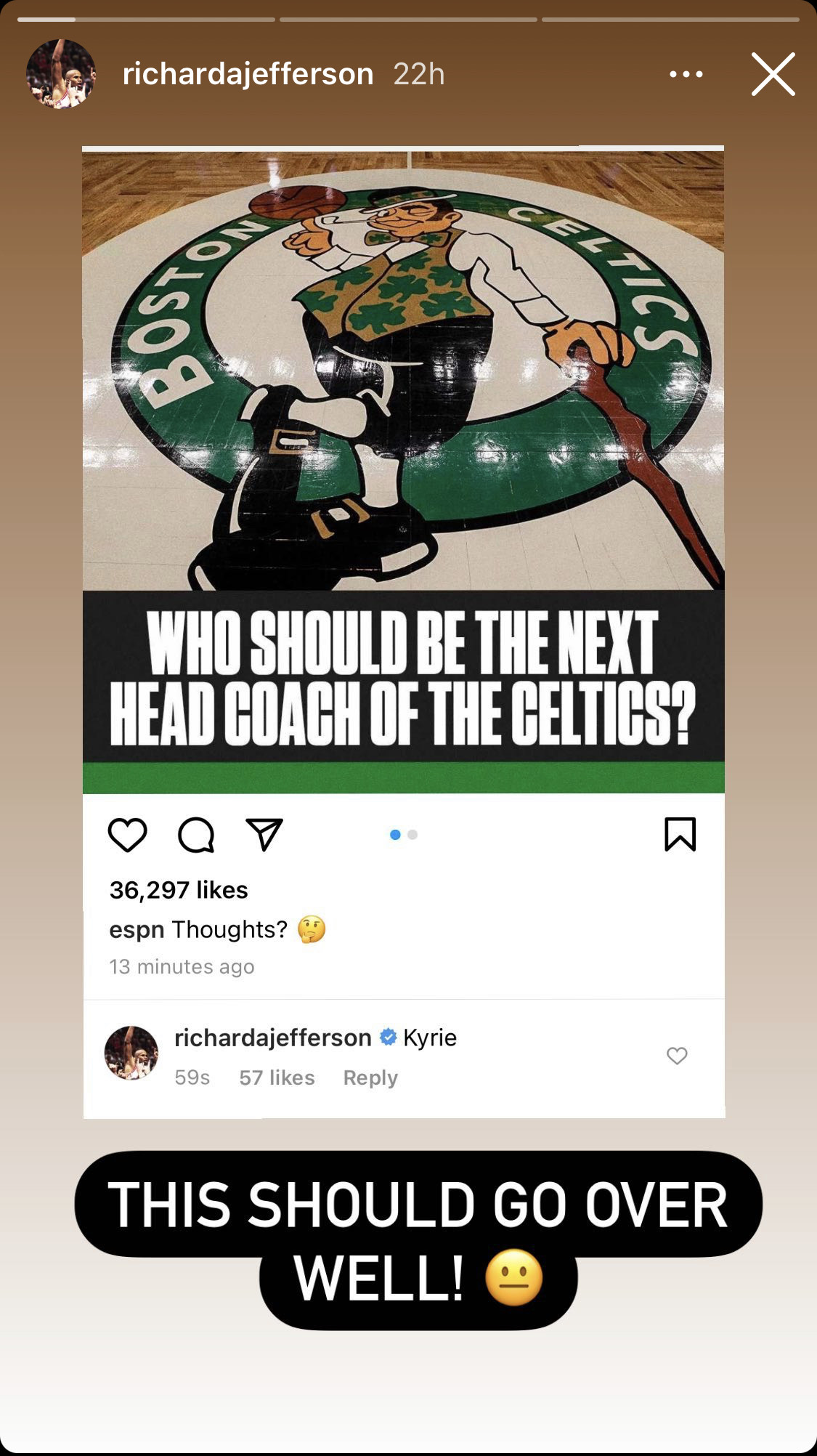This screenshot has height=1456, width=817.
Task: Open the richardajefferson profile from the username
Action: 248,74
